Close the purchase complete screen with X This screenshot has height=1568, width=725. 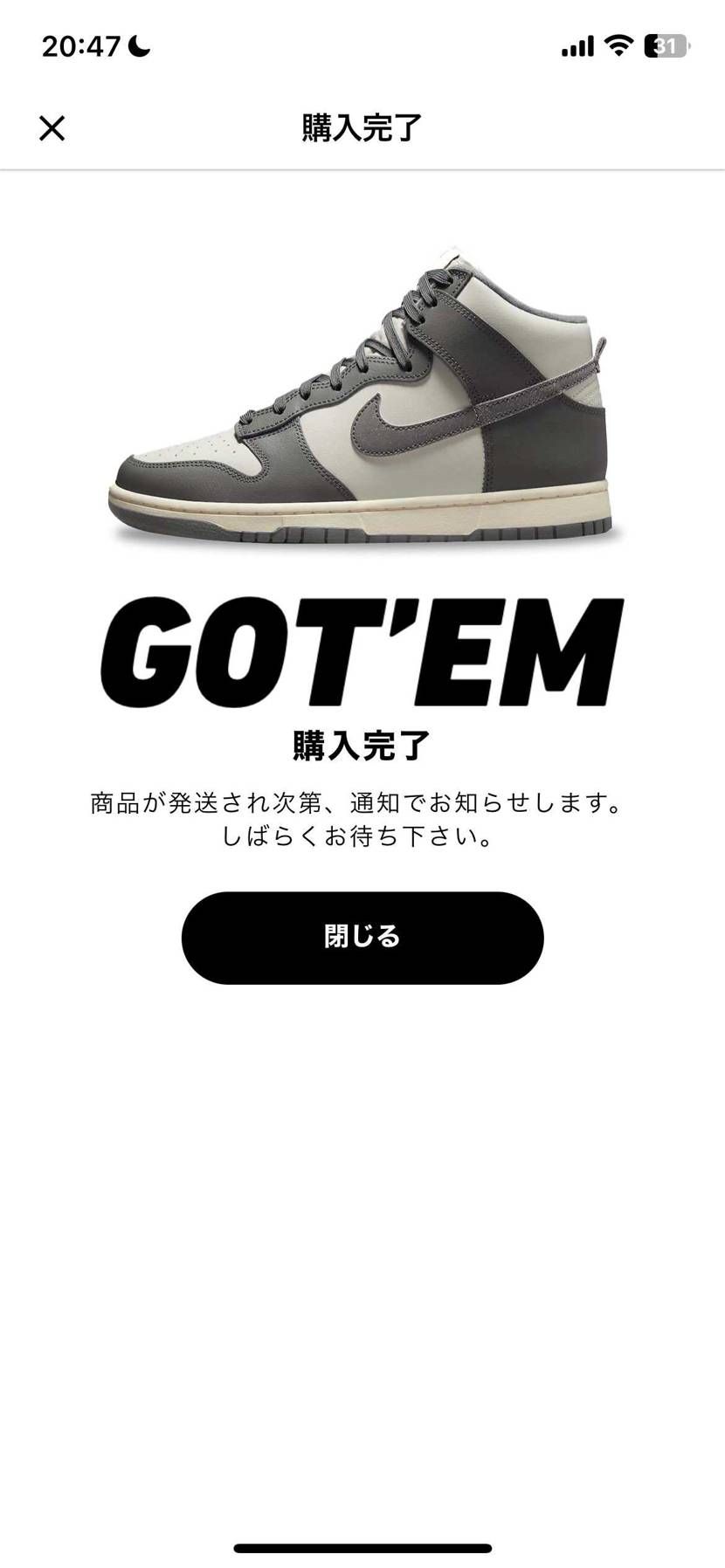(x=52, y=128)
